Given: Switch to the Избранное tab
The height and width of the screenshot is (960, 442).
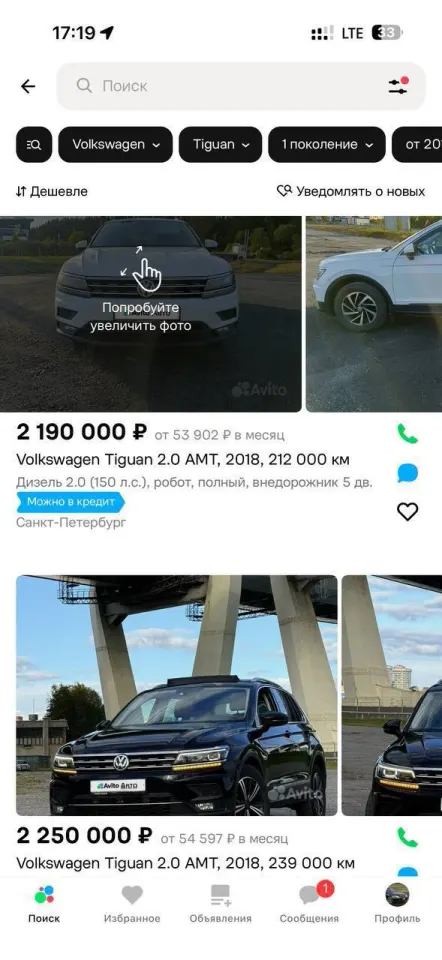Looking at the screenshot, I should (132, 904).
